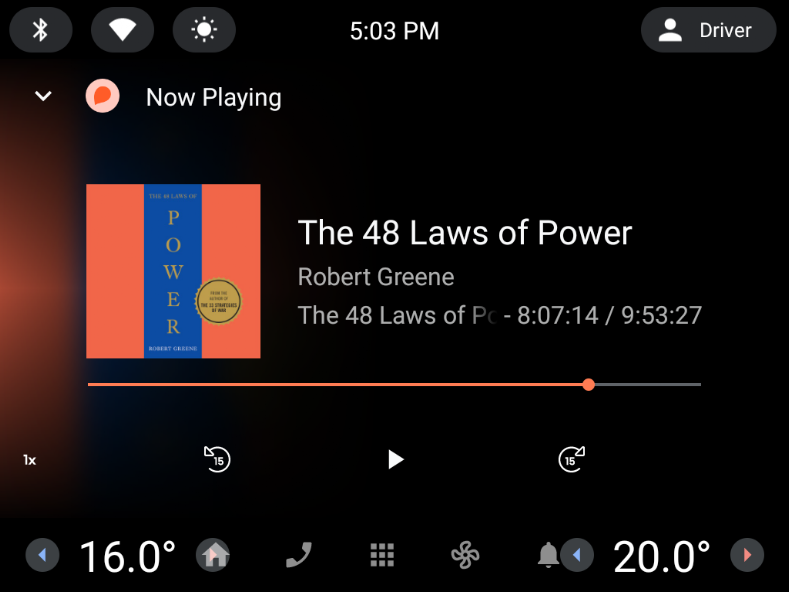789x592 pixels.
Task: Collapse the Now Playing view
Action: [x=43, y=97]
